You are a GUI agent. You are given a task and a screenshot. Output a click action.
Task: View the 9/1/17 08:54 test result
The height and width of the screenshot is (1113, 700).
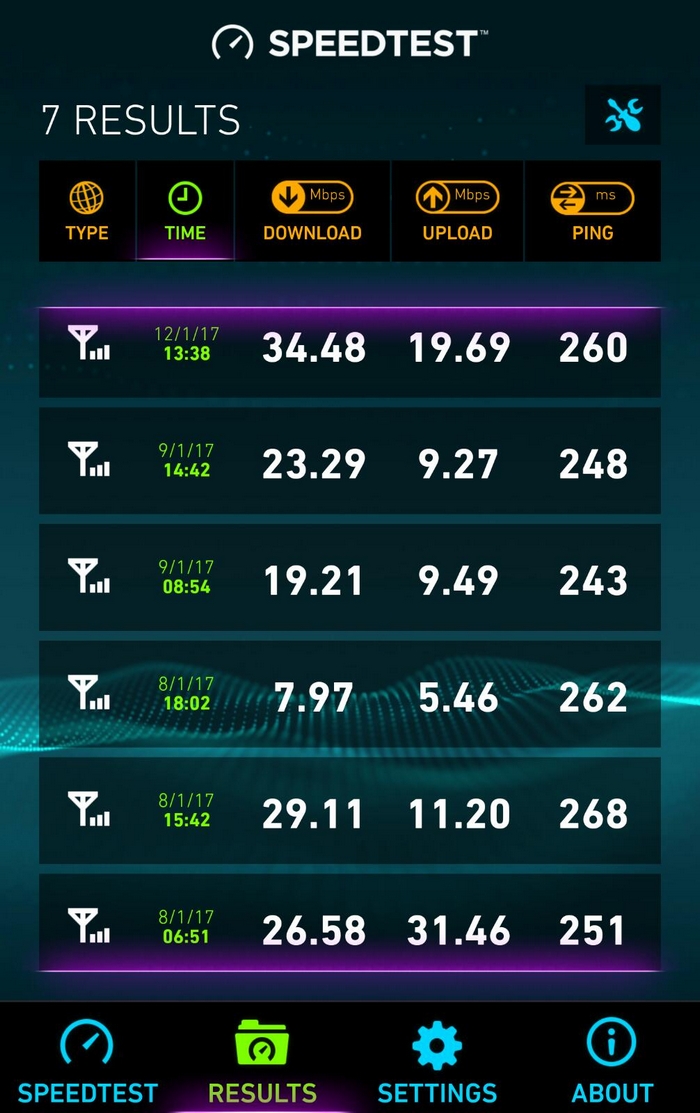350,580
